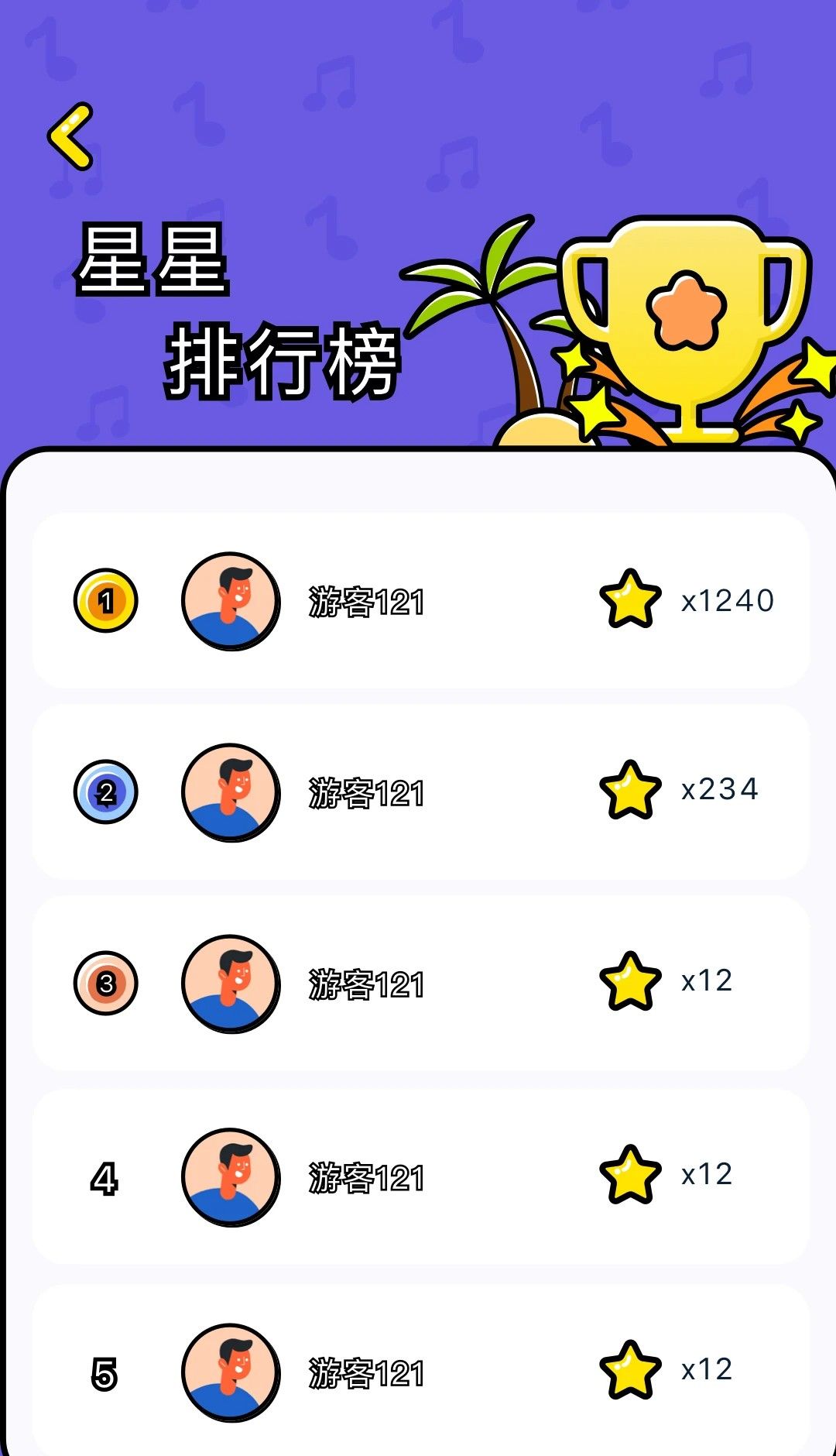Click the bronze third-place medal icon
Screen dimensions: 836x1456
tap(106, 981)
